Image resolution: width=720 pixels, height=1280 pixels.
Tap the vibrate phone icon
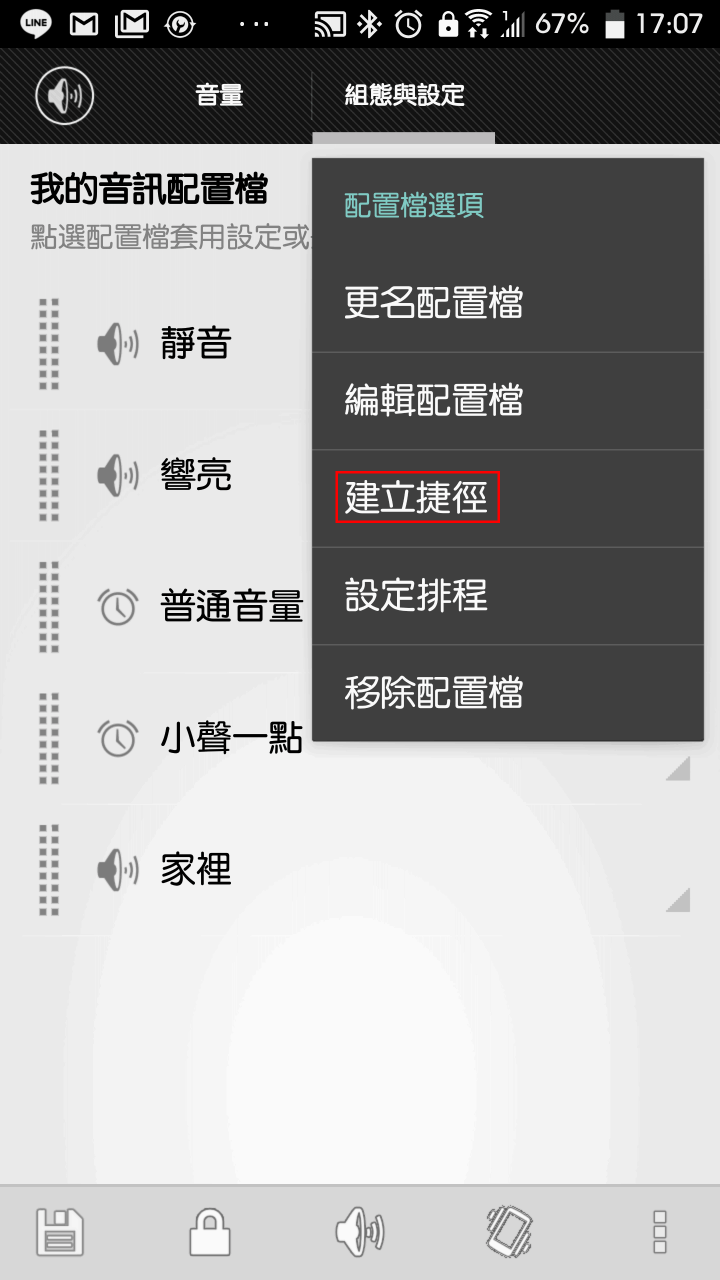coord(509,1232)
